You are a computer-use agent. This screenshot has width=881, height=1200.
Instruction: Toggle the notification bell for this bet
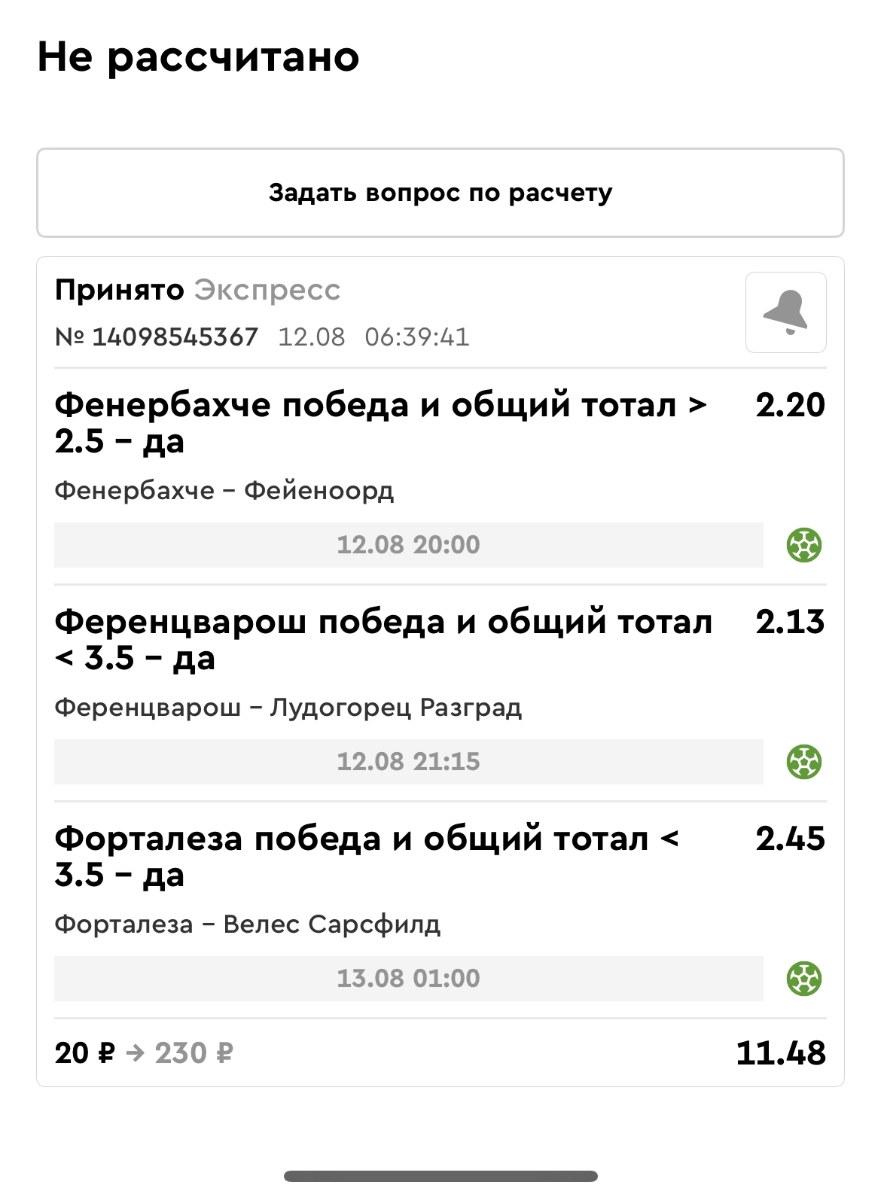pos(785,312)
